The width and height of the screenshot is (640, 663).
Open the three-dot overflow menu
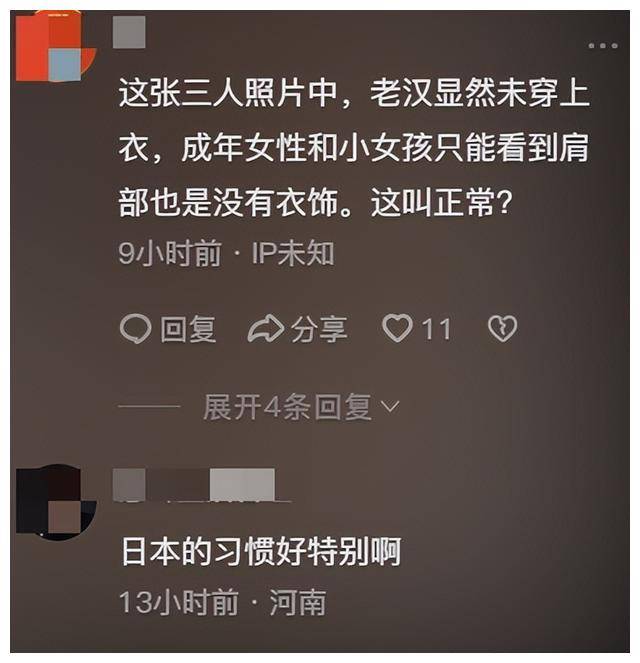[x=602, y=46]
